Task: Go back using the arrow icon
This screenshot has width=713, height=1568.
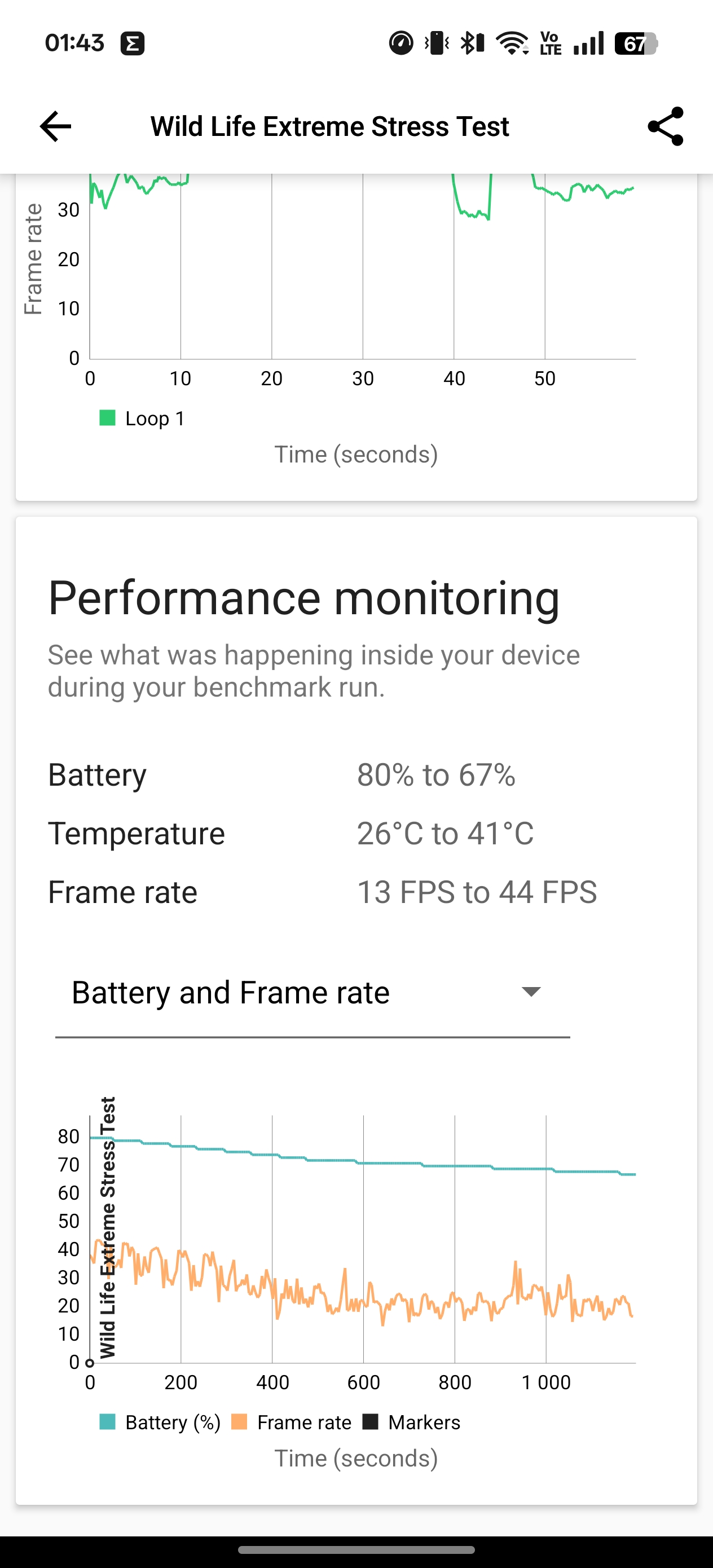Action: (x=55, y=126)
